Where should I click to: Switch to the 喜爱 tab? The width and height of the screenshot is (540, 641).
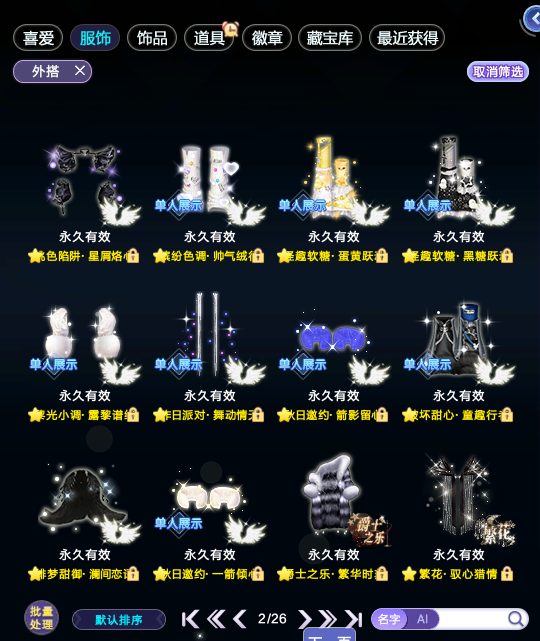click(38, 38)
